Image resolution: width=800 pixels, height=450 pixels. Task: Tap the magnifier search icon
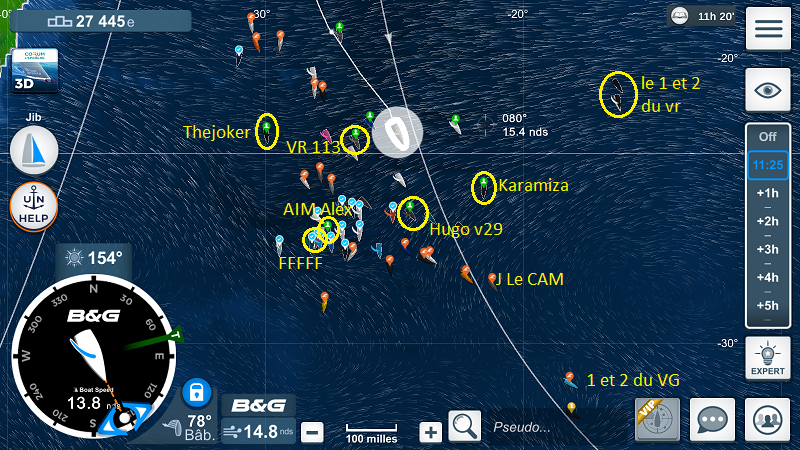coord(464,427)
